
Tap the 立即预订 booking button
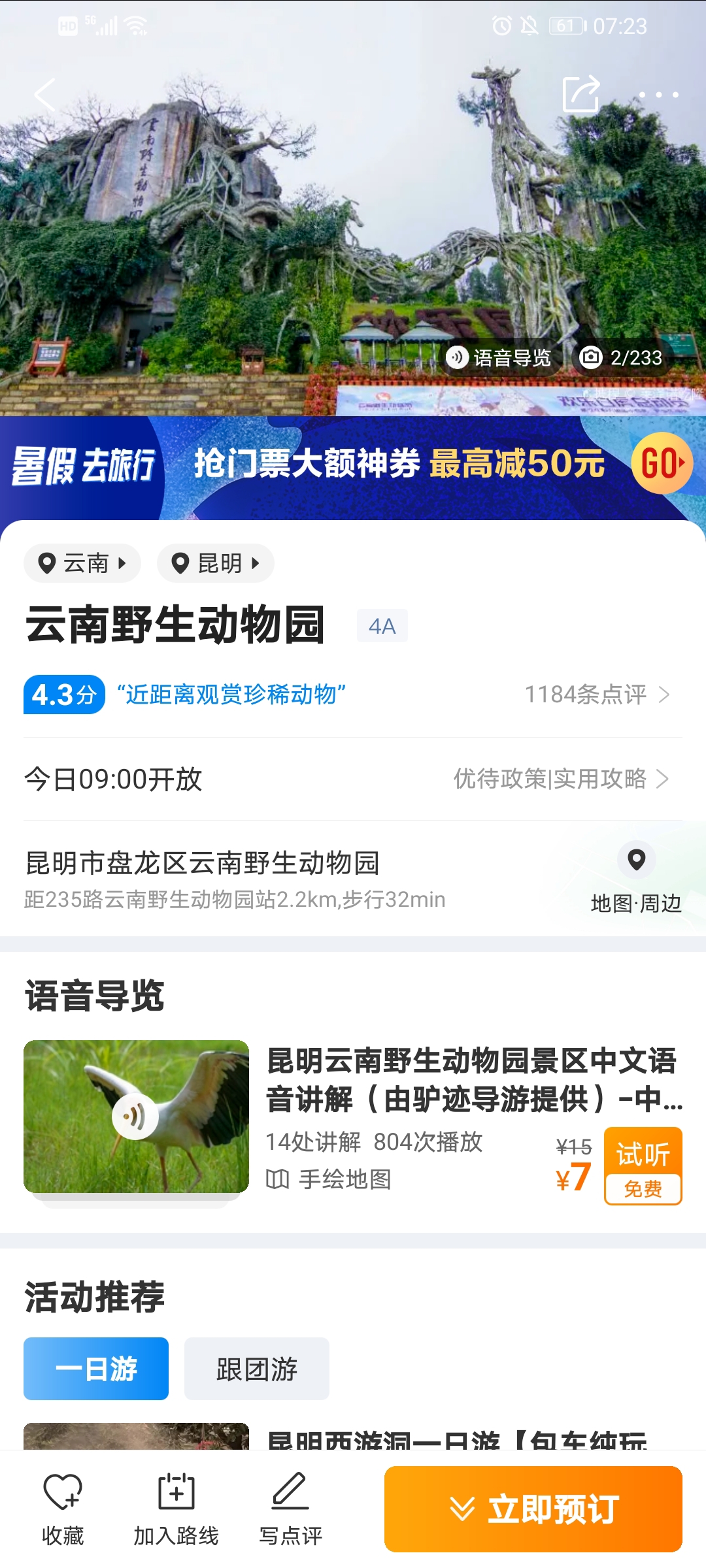pyautogui.click(x=533, y=1509)
